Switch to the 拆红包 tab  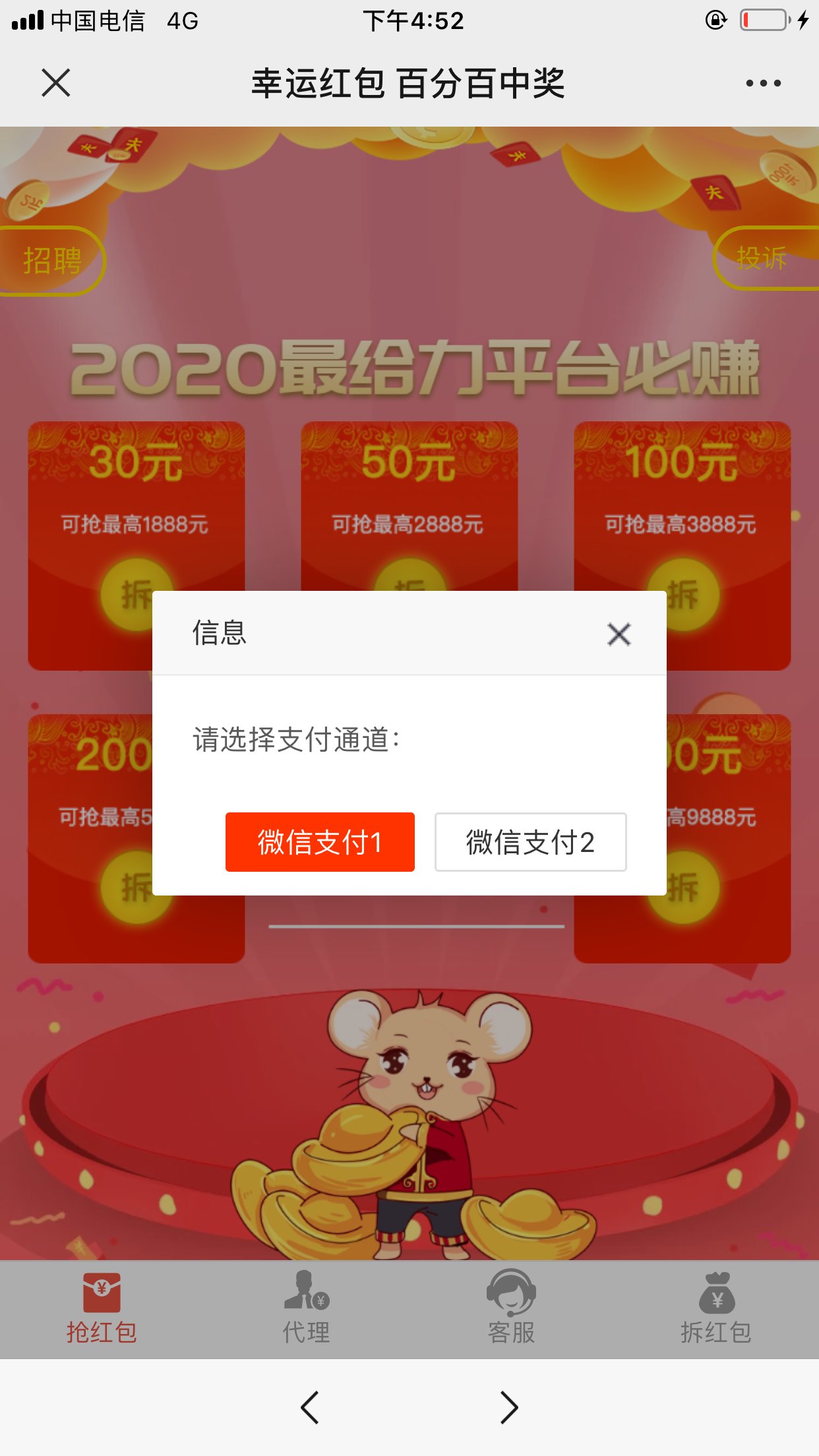716,1309
